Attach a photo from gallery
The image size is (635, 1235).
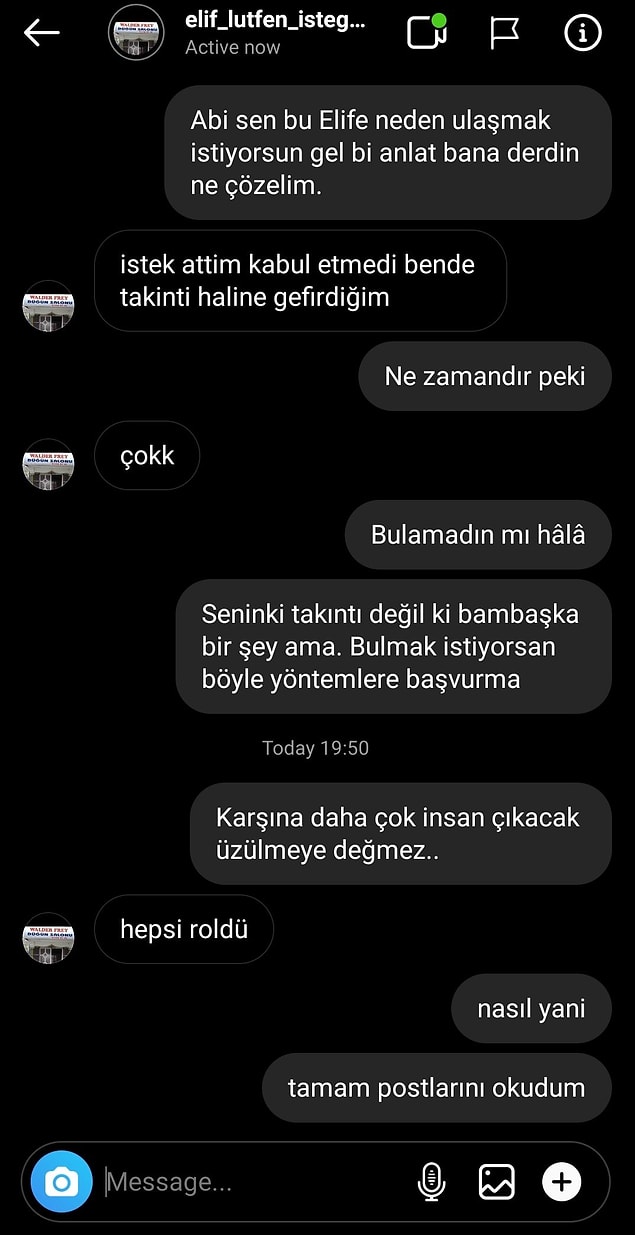[496, 1182]
